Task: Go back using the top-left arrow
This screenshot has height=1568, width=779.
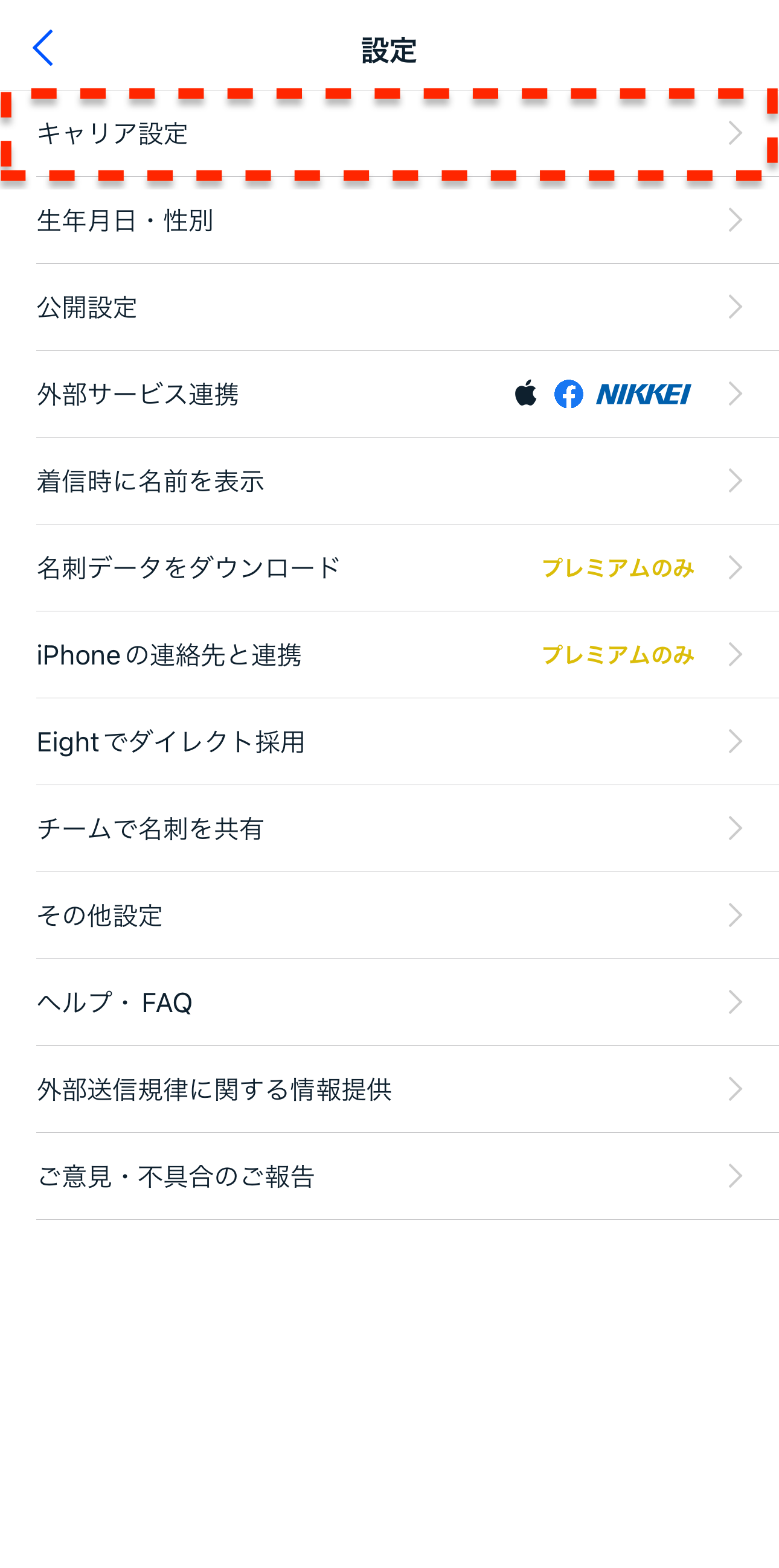Action: click(43, 48)
